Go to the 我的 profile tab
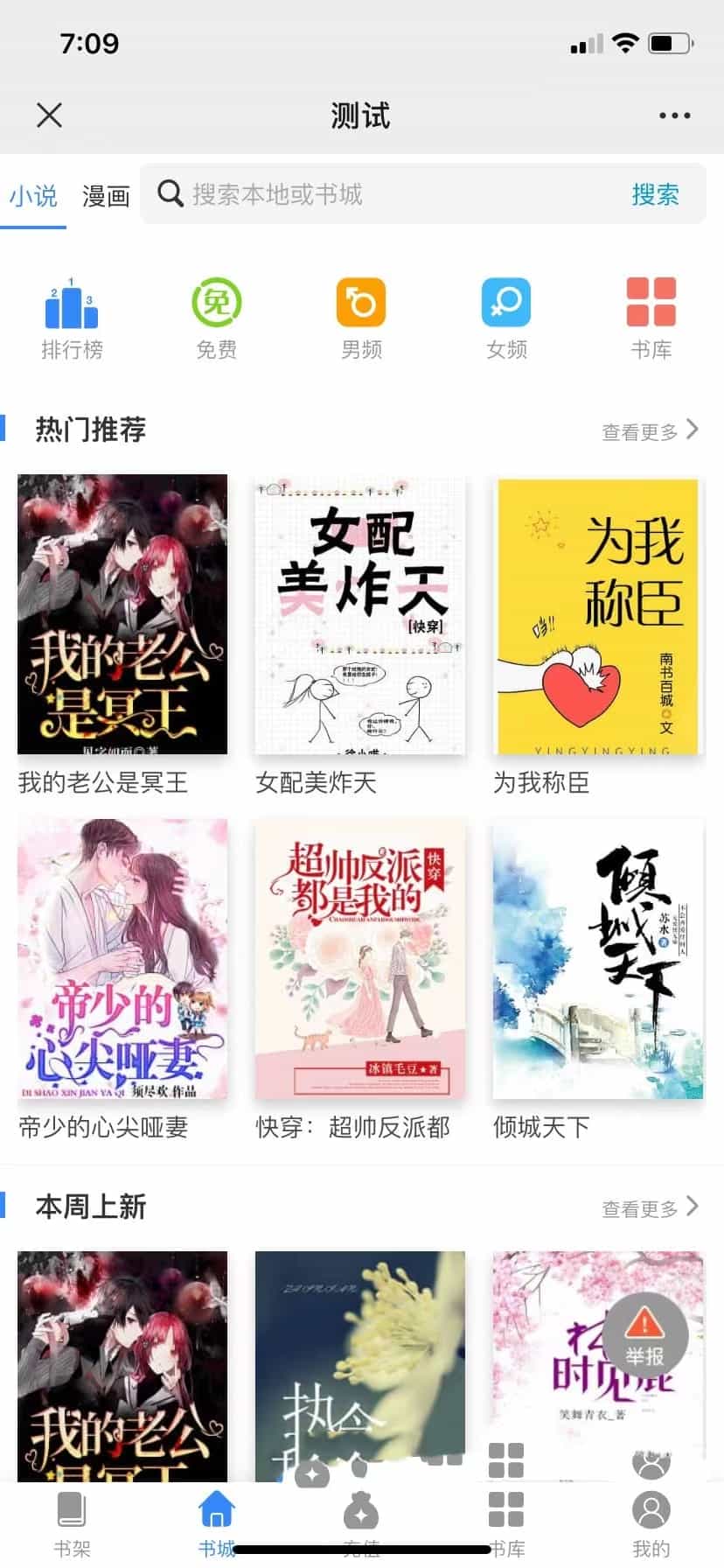This screenshot has height=1568, width=724. tap(651, 1524)
